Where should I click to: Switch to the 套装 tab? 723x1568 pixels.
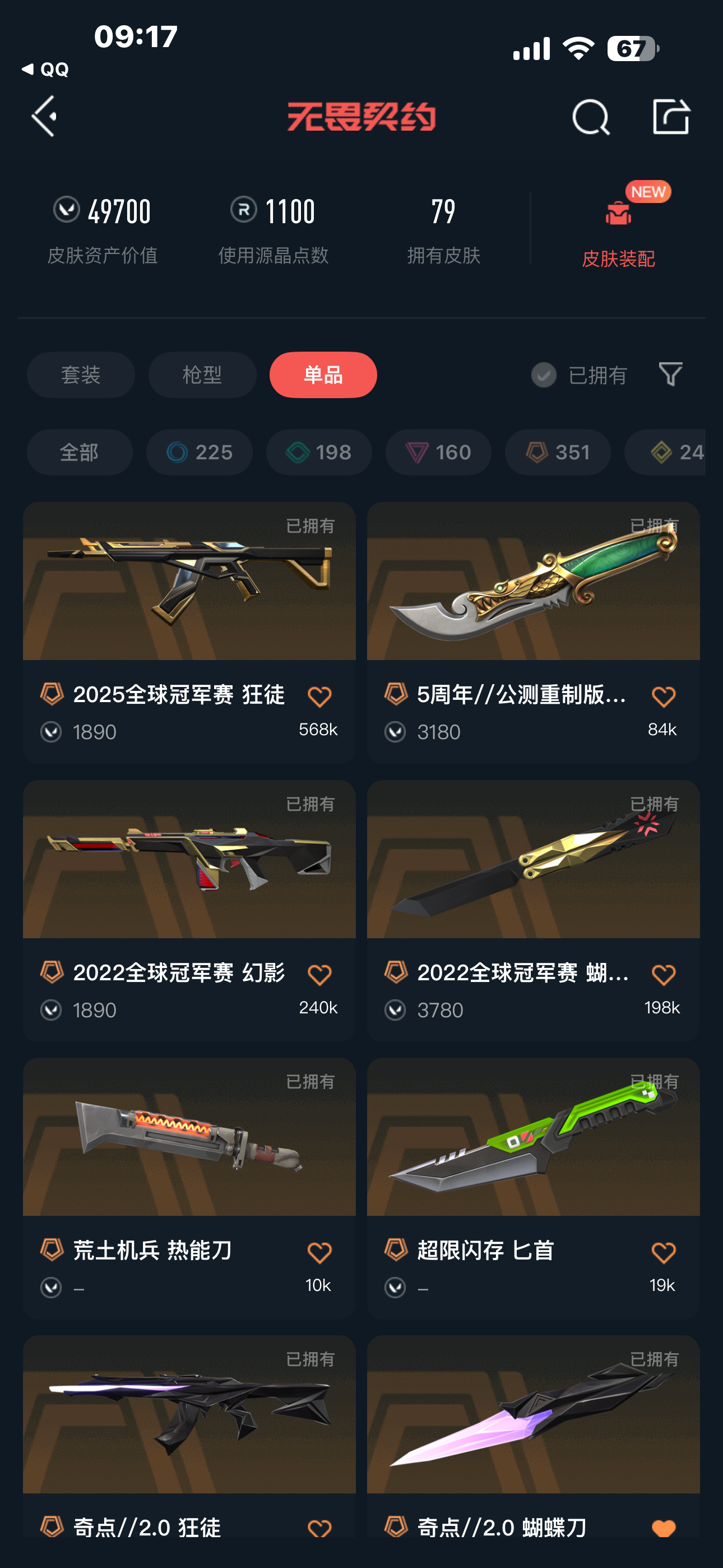tap(80, 375)
